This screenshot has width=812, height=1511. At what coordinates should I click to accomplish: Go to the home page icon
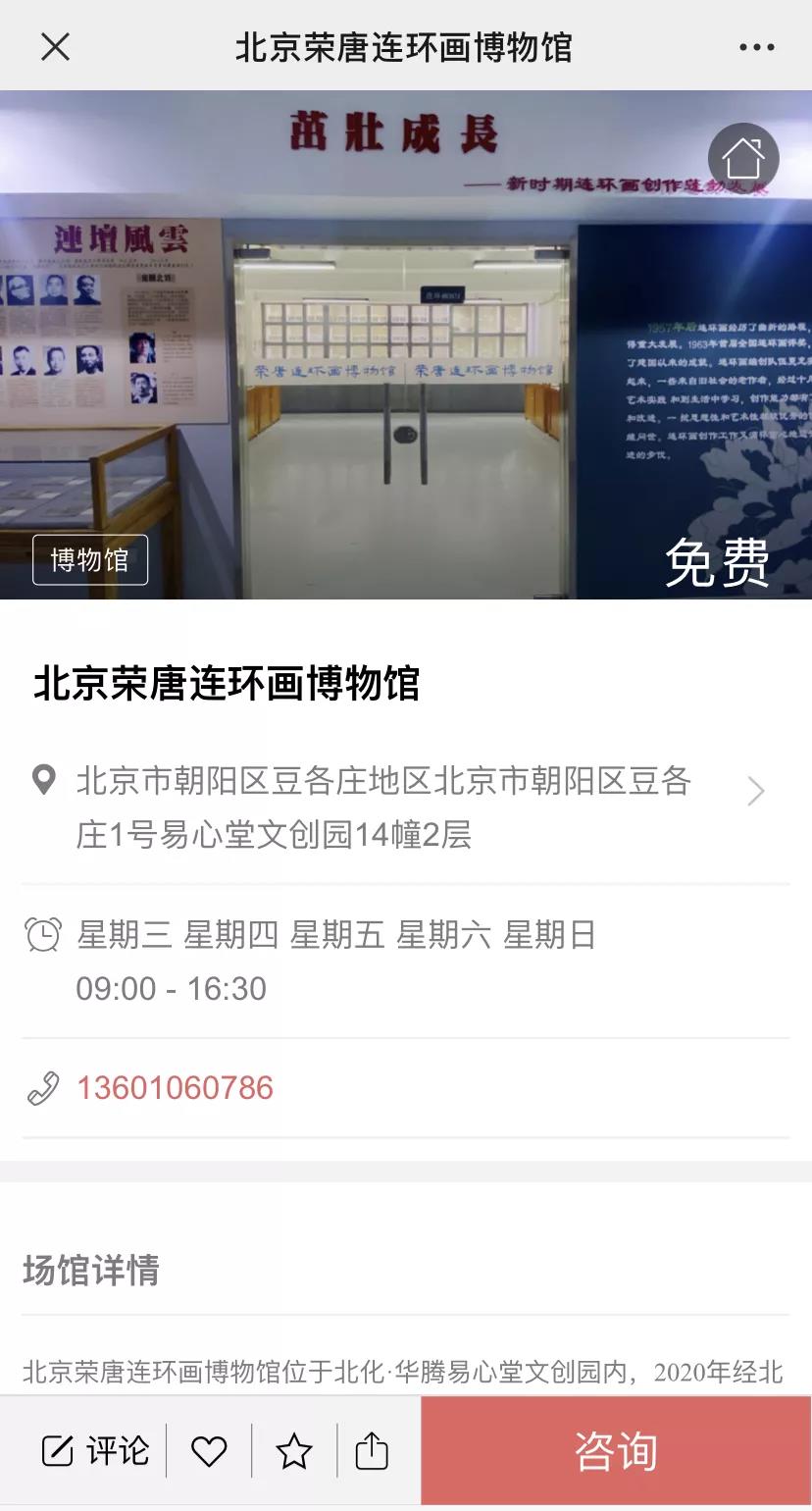coord(743,158)
